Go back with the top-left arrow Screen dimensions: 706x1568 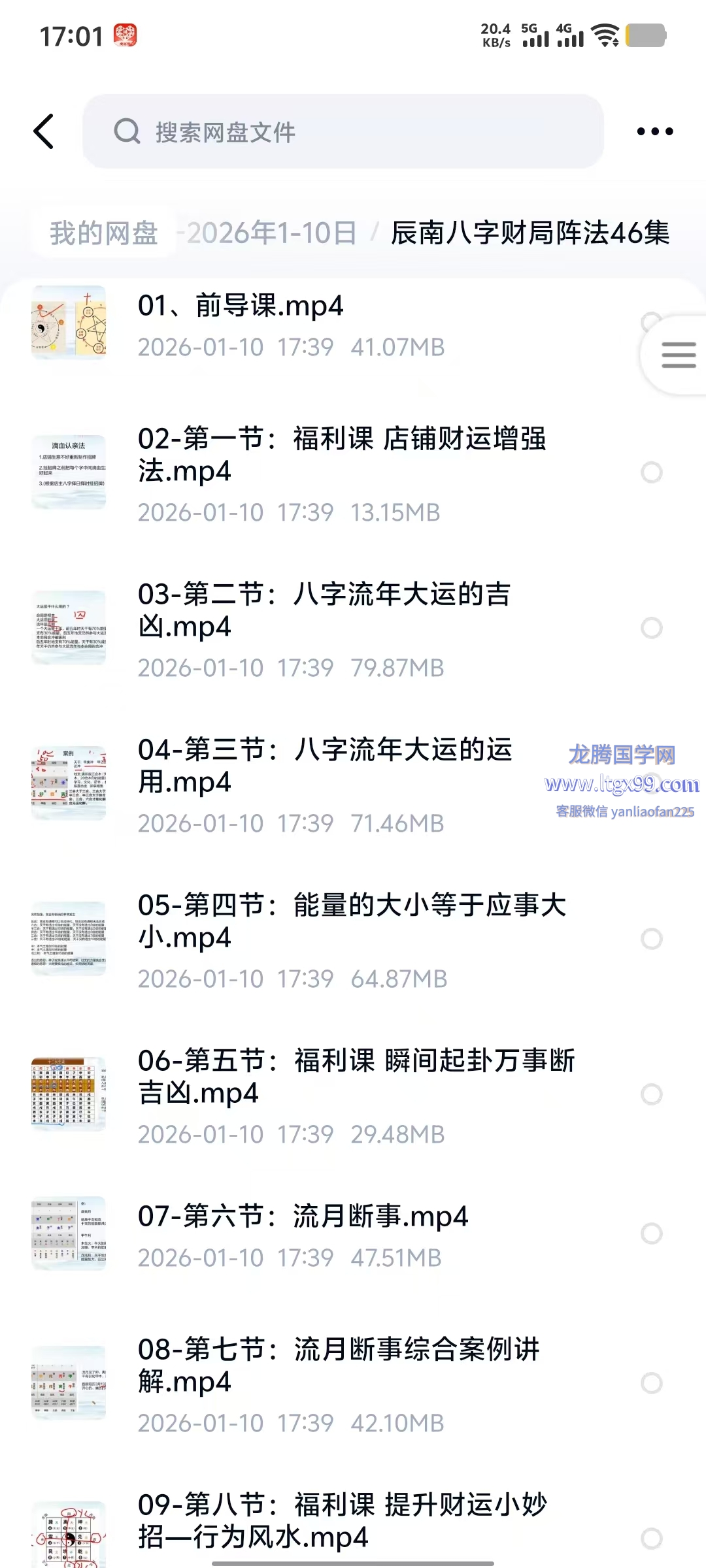click(x=44, y=131)
